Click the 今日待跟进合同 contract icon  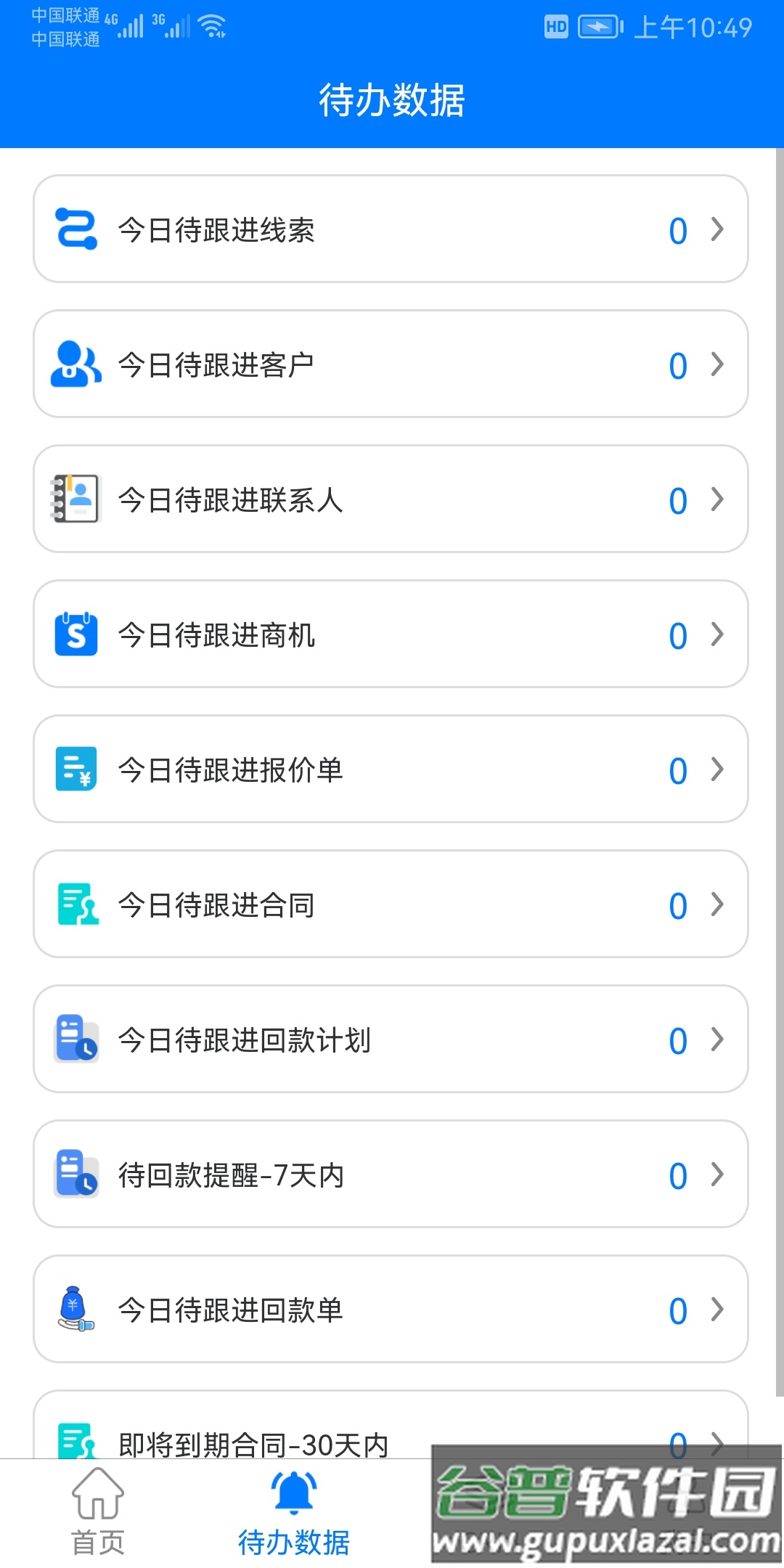tap(77, 905)
